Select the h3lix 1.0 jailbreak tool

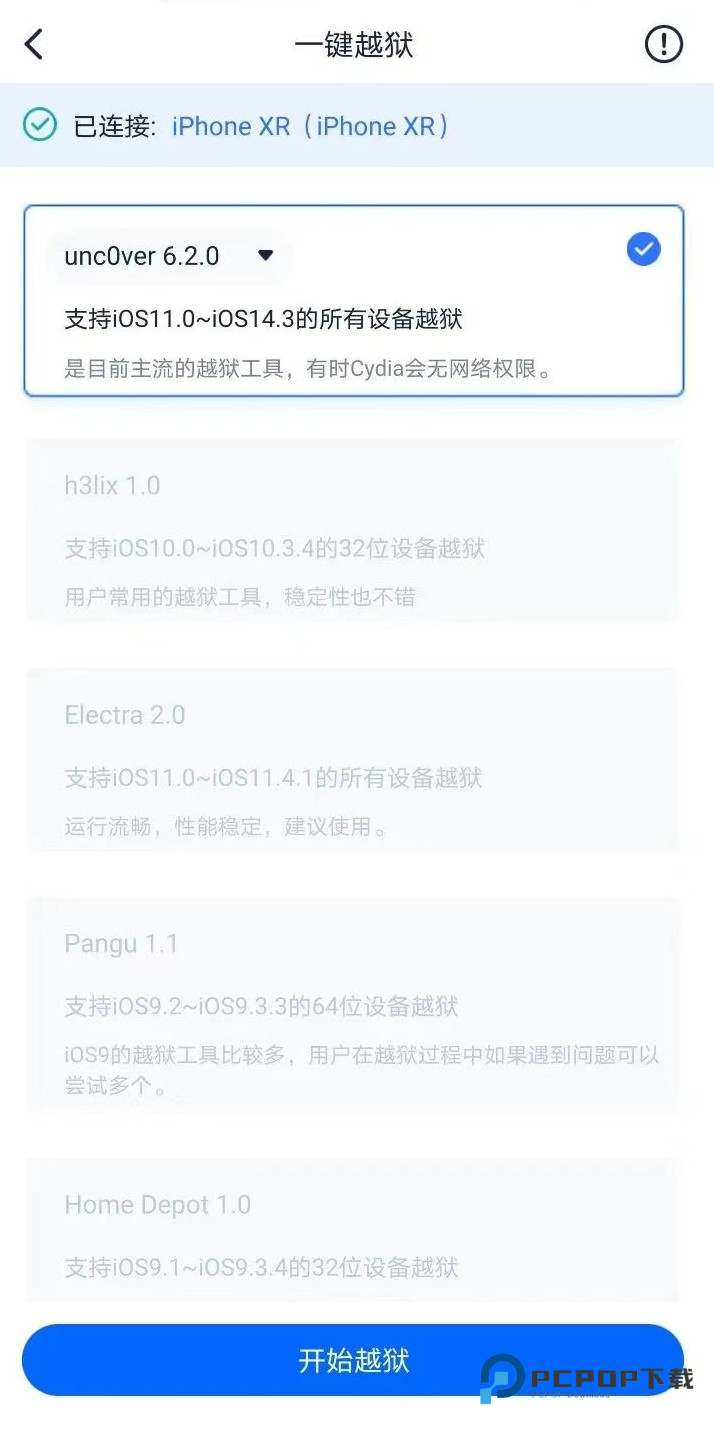click(x=352, y=532)
